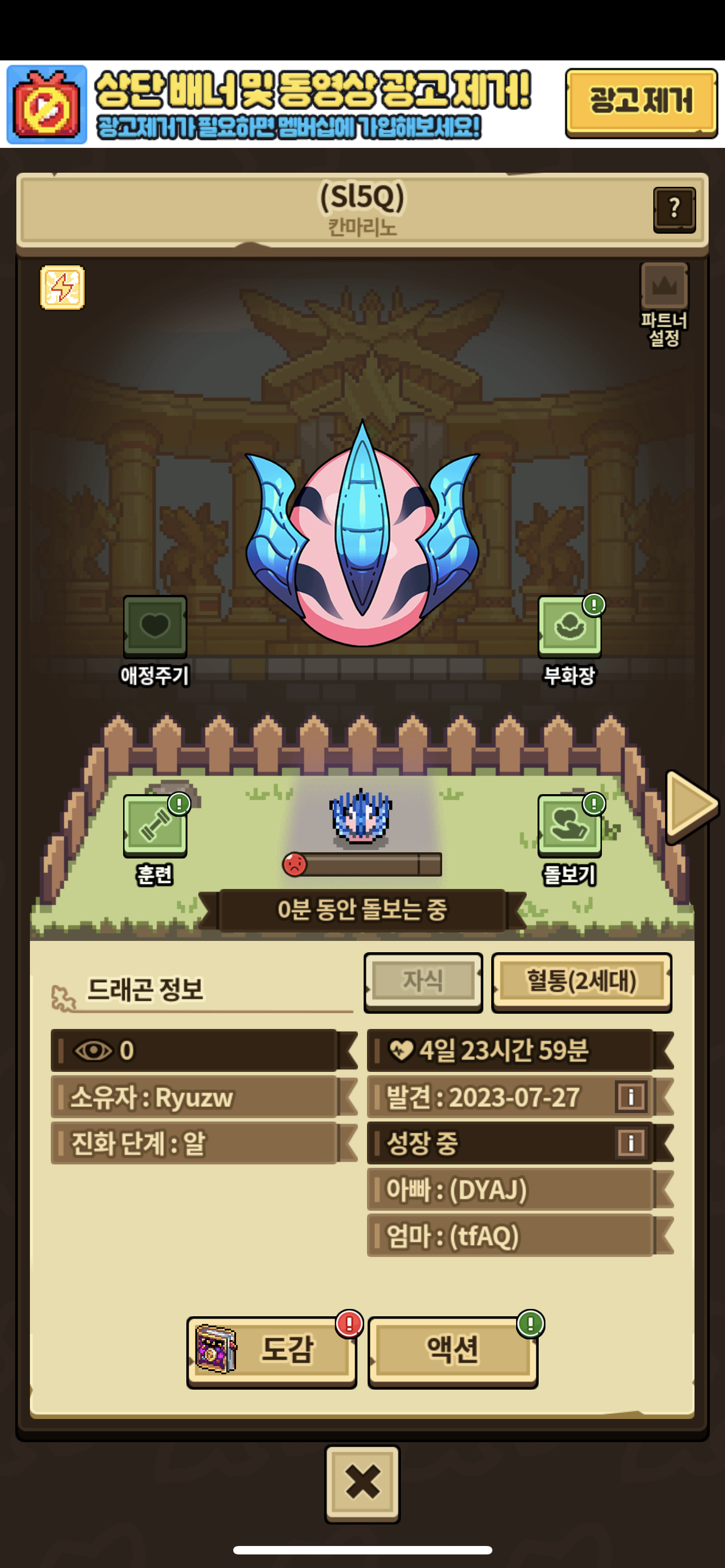
Task: Open the 부화장 hatchery button
Action: pyautogui.click(x=569, y=627)
